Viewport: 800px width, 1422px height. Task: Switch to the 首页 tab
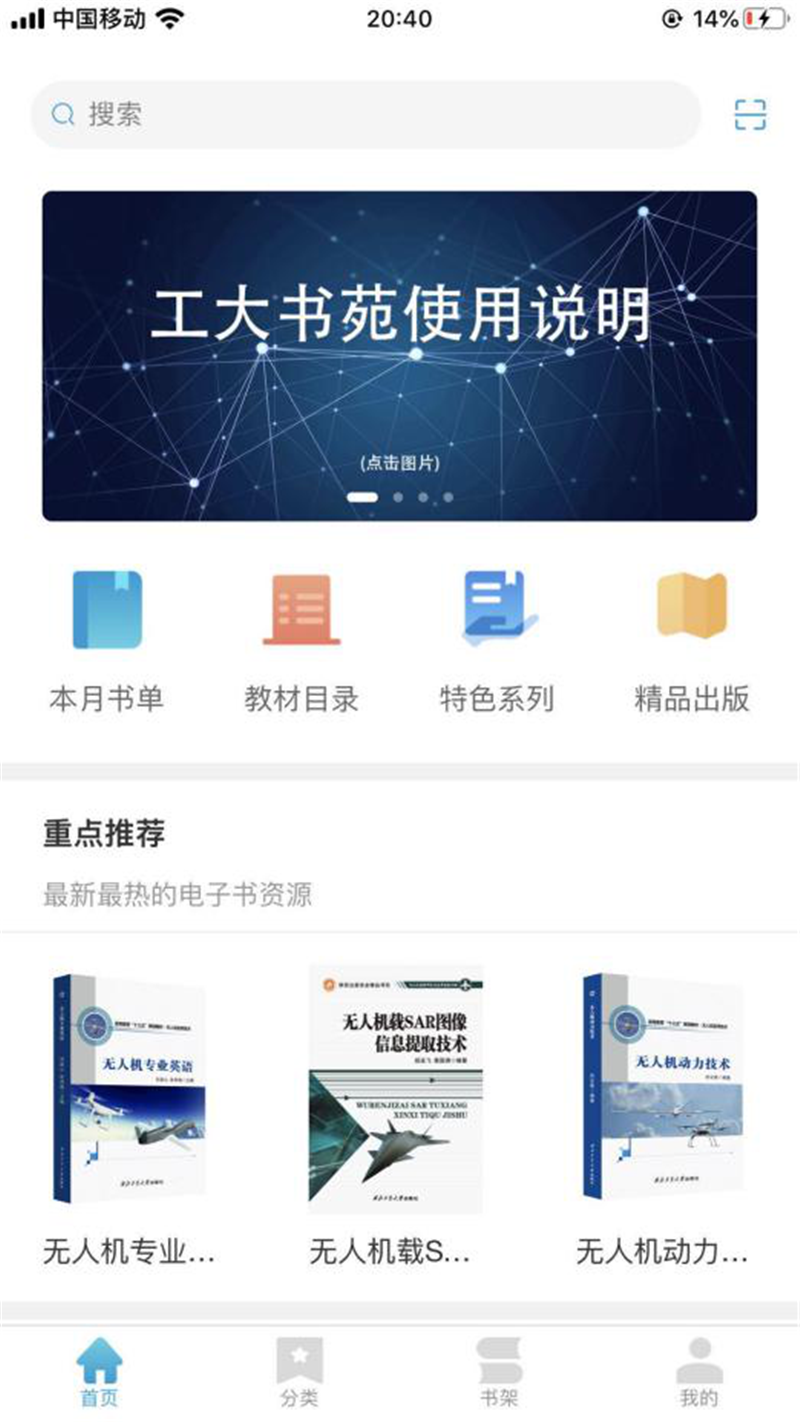99,1374
